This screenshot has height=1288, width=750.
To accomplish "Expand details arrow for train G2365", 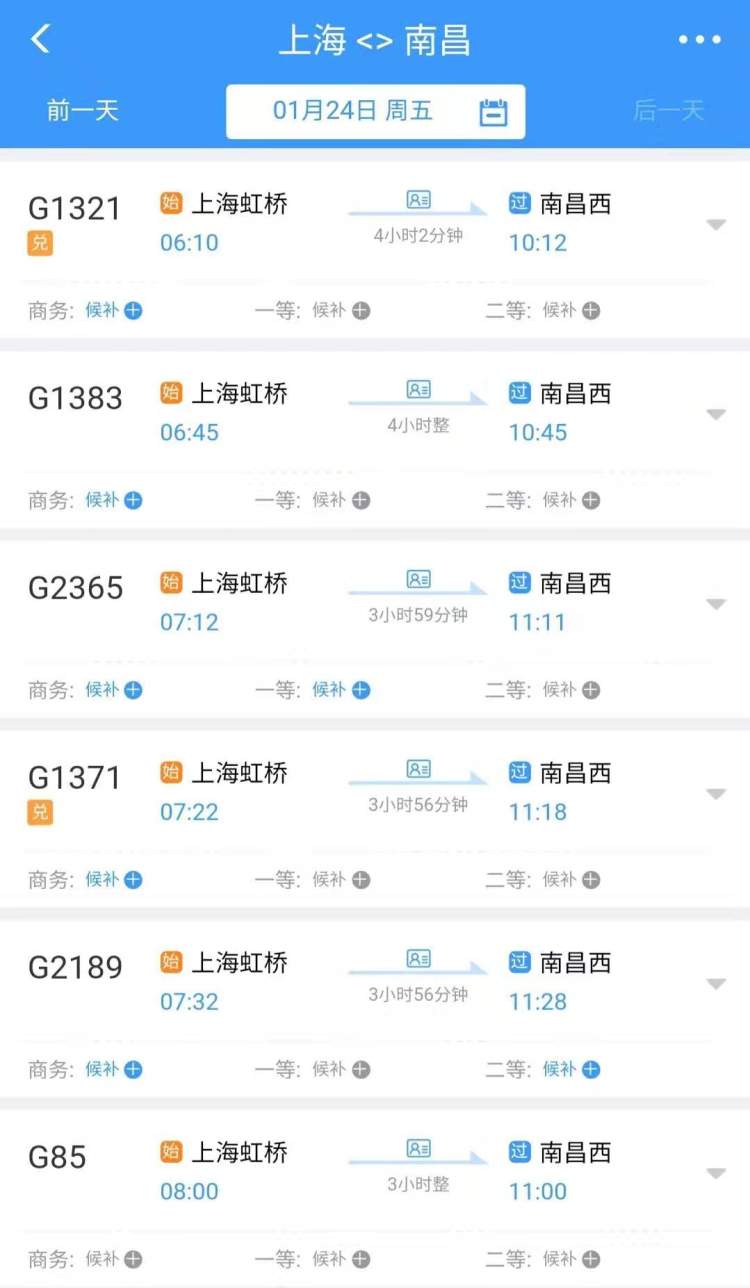I will pos(716,604).
